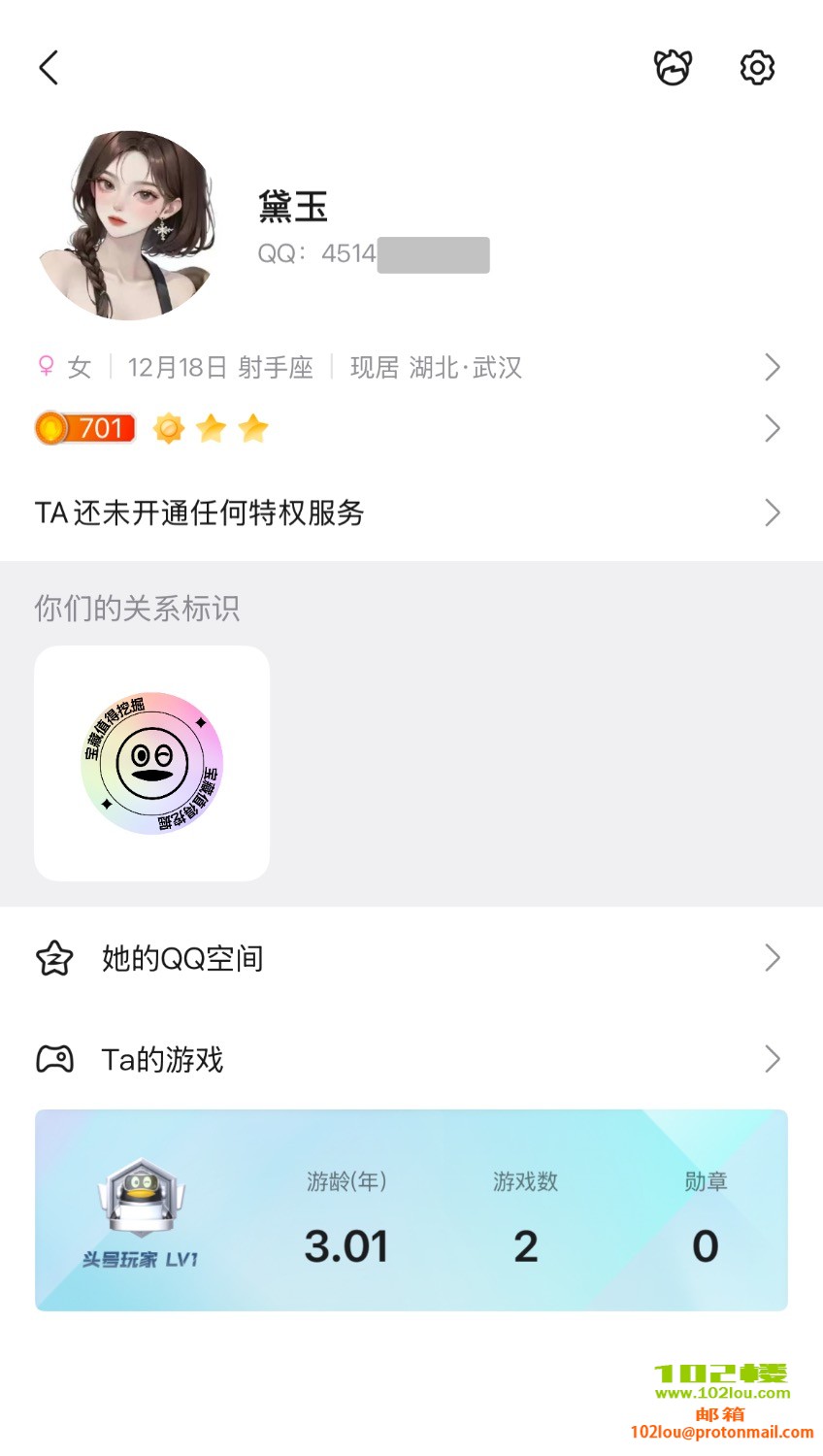This screenshot has height=1456, width=823.
Task: Open the personal info row showing 湖北·武汉
Action: (408, 367)
